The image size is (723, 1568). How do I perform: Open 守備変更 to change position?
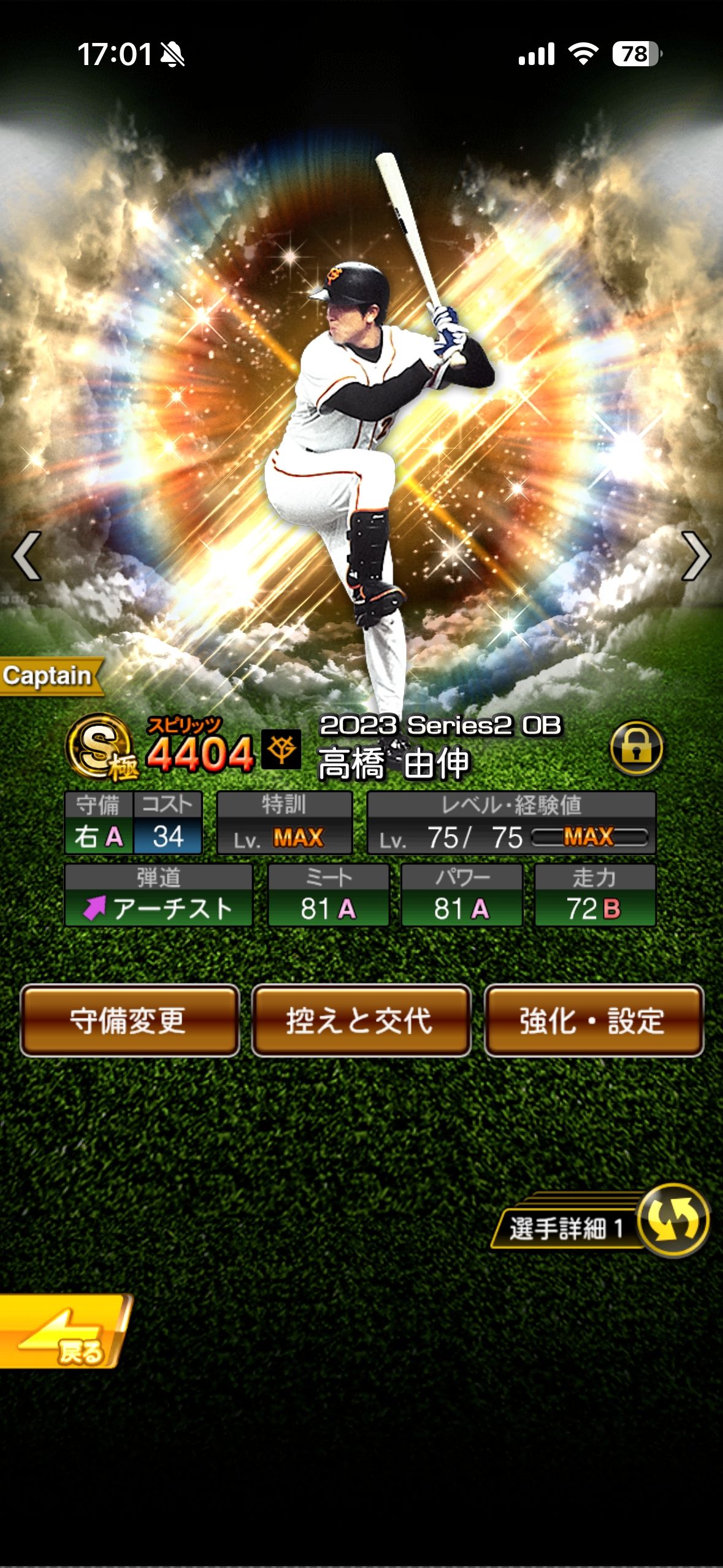coord(129,1020)
